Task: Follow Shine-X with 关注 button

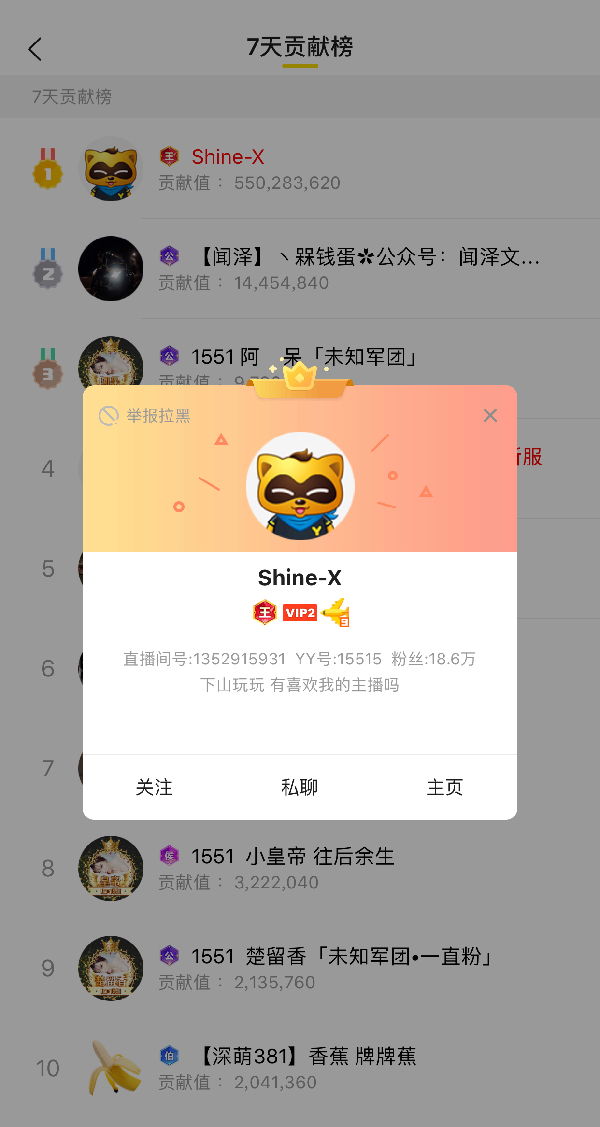Action: point(155,788)
